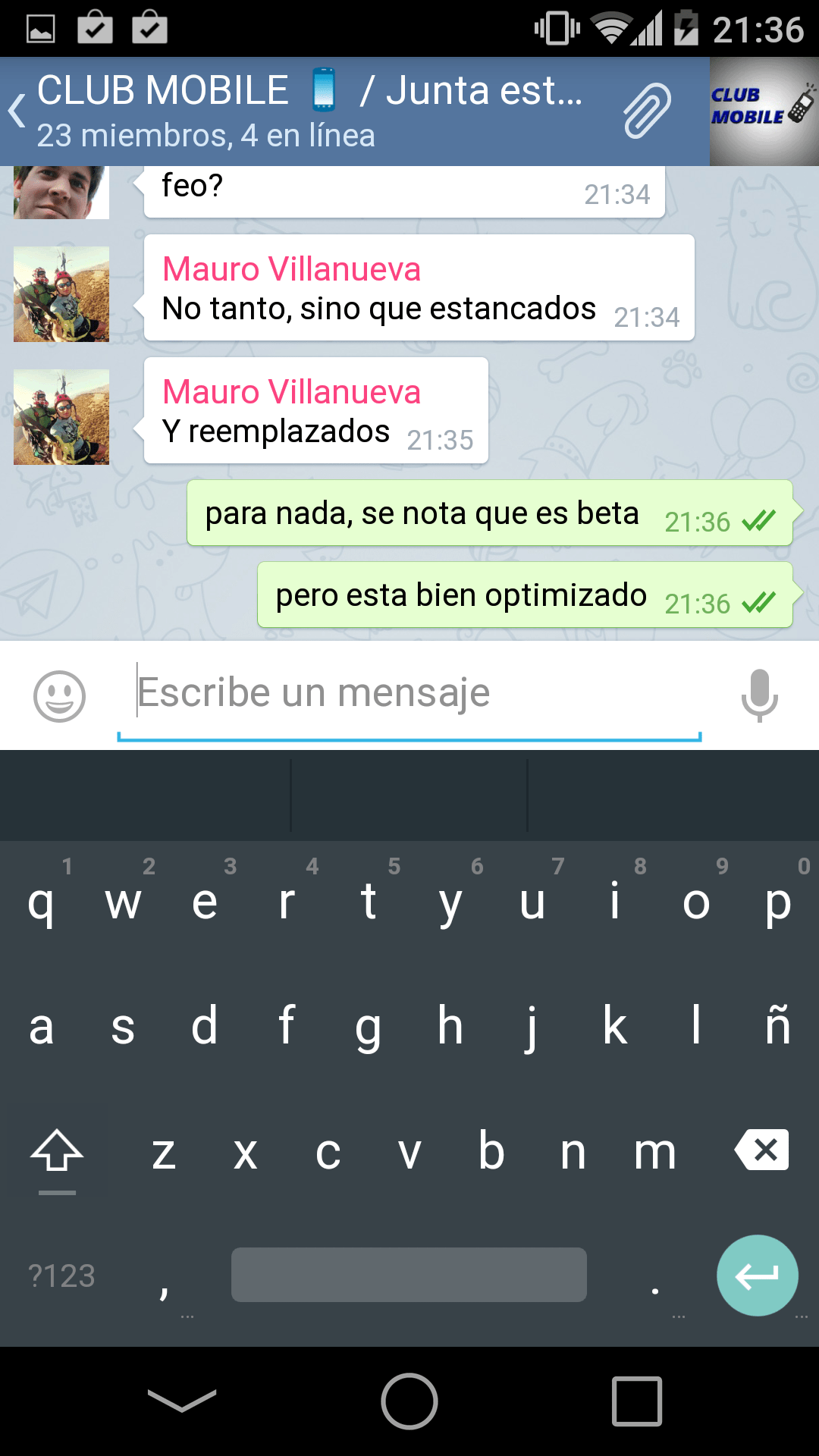Go to home via navigation bar
The height and width of the screenshot is (1456, 819).
[x=409, y=1401]
